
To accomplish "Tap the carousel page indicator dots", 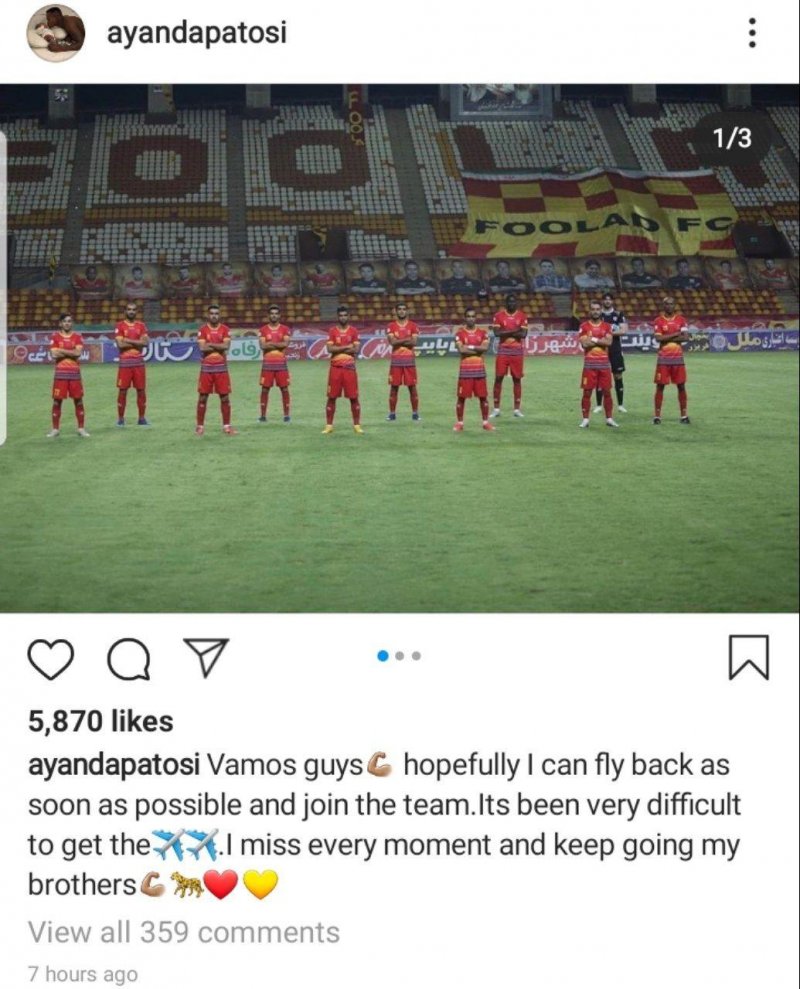I will pos(400,656).
